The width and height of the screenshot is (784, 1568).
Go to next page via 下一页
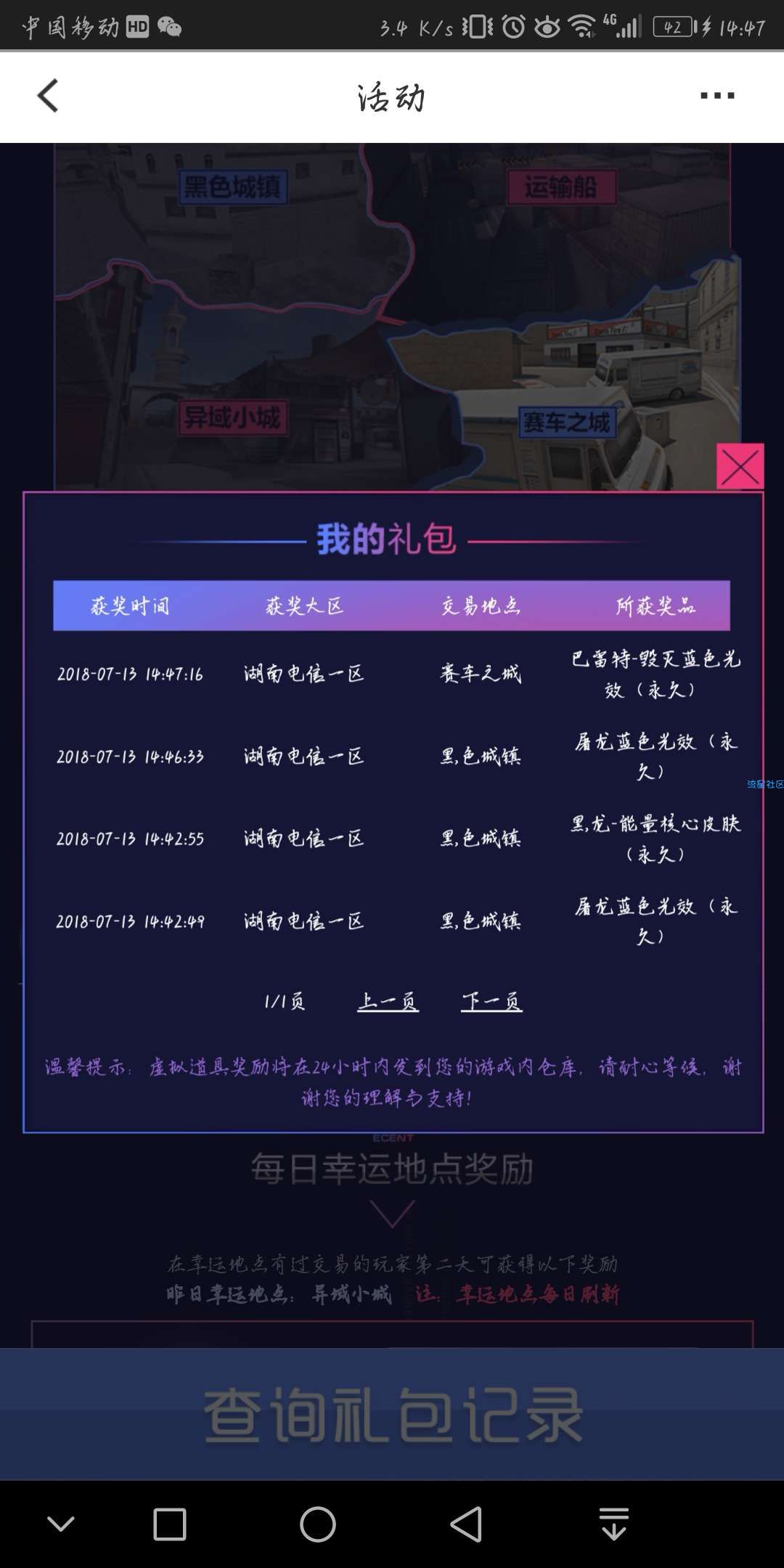[491, 1002]
